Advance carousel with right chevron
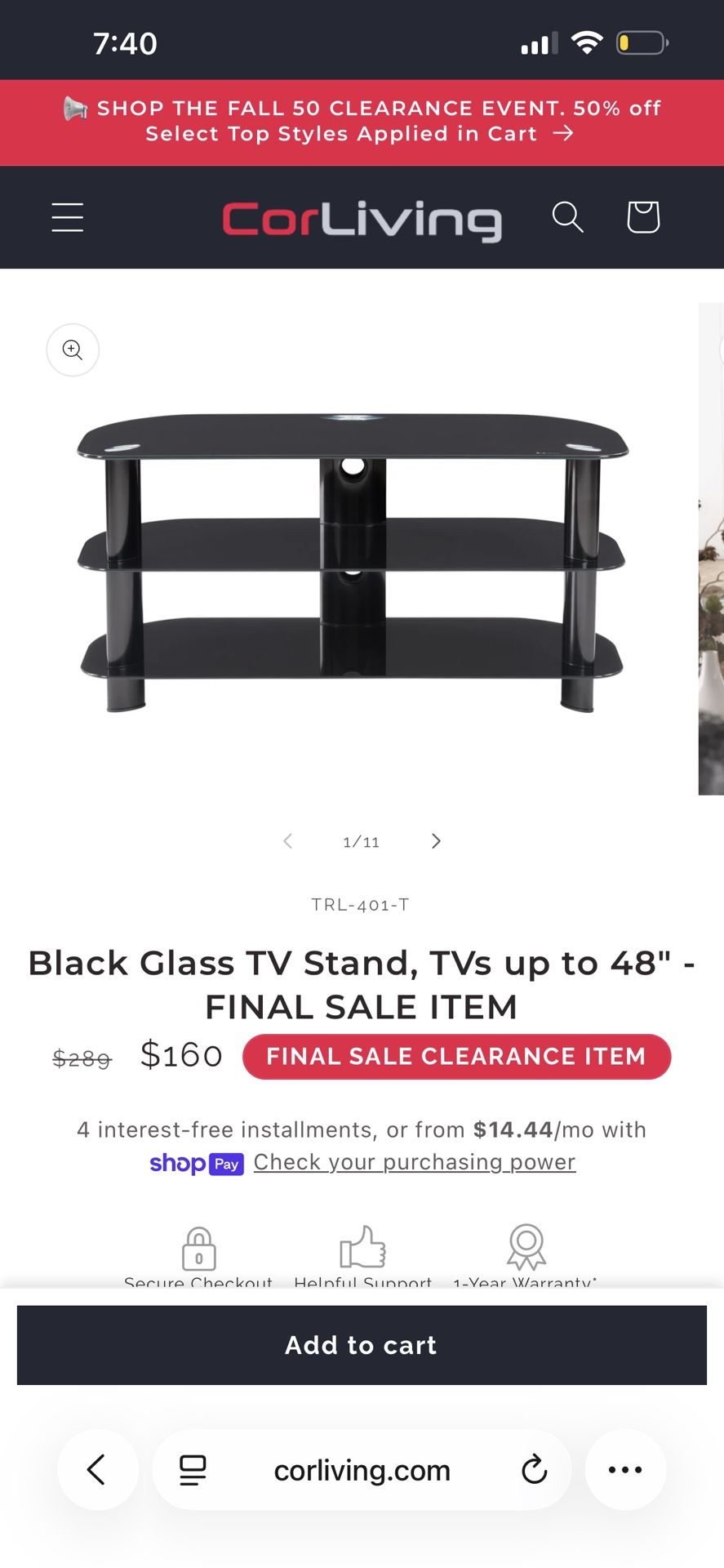Screen dimensions: 724x1568 point(436,840)
